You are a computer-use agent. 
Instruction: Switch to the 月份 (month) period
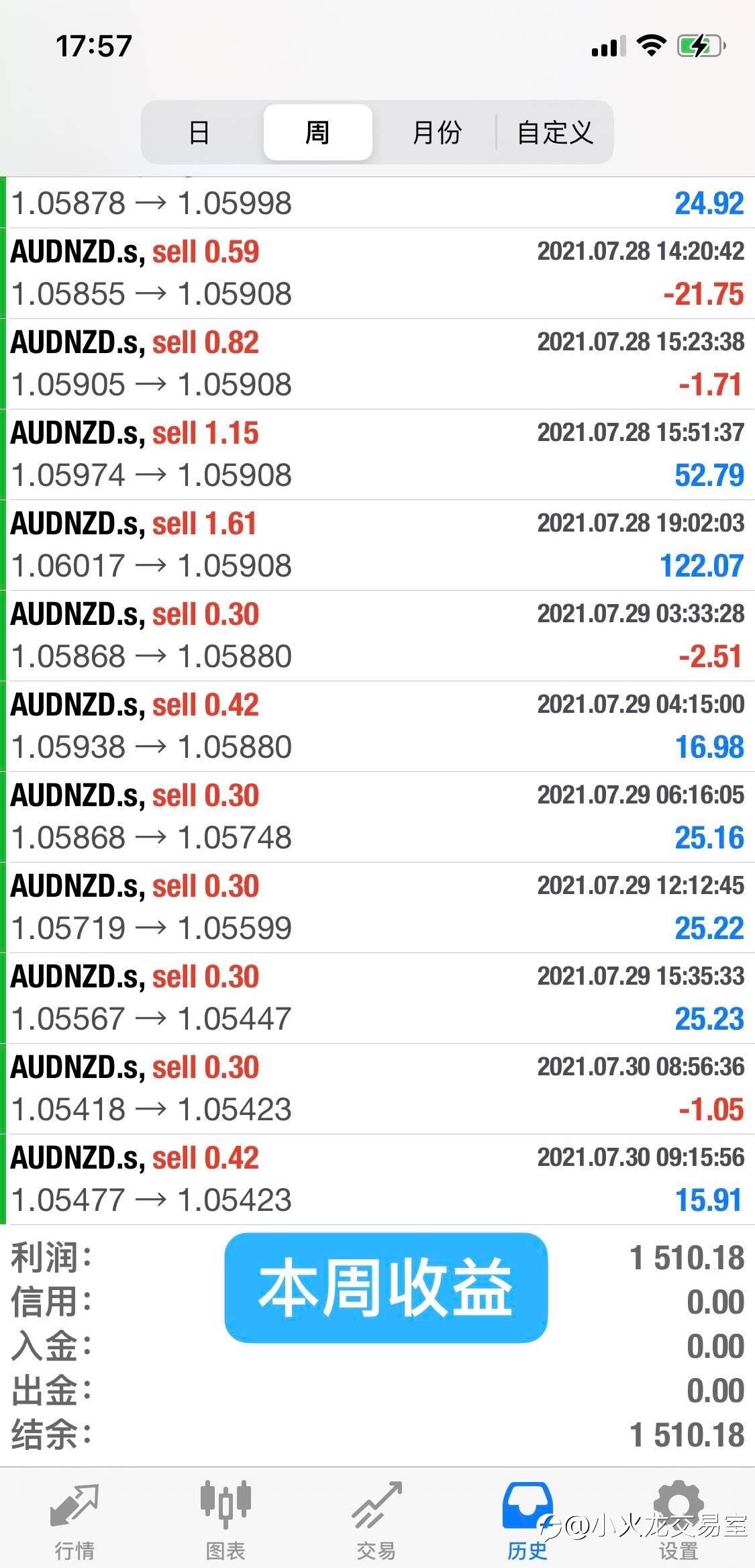click(x=437, y=132)
